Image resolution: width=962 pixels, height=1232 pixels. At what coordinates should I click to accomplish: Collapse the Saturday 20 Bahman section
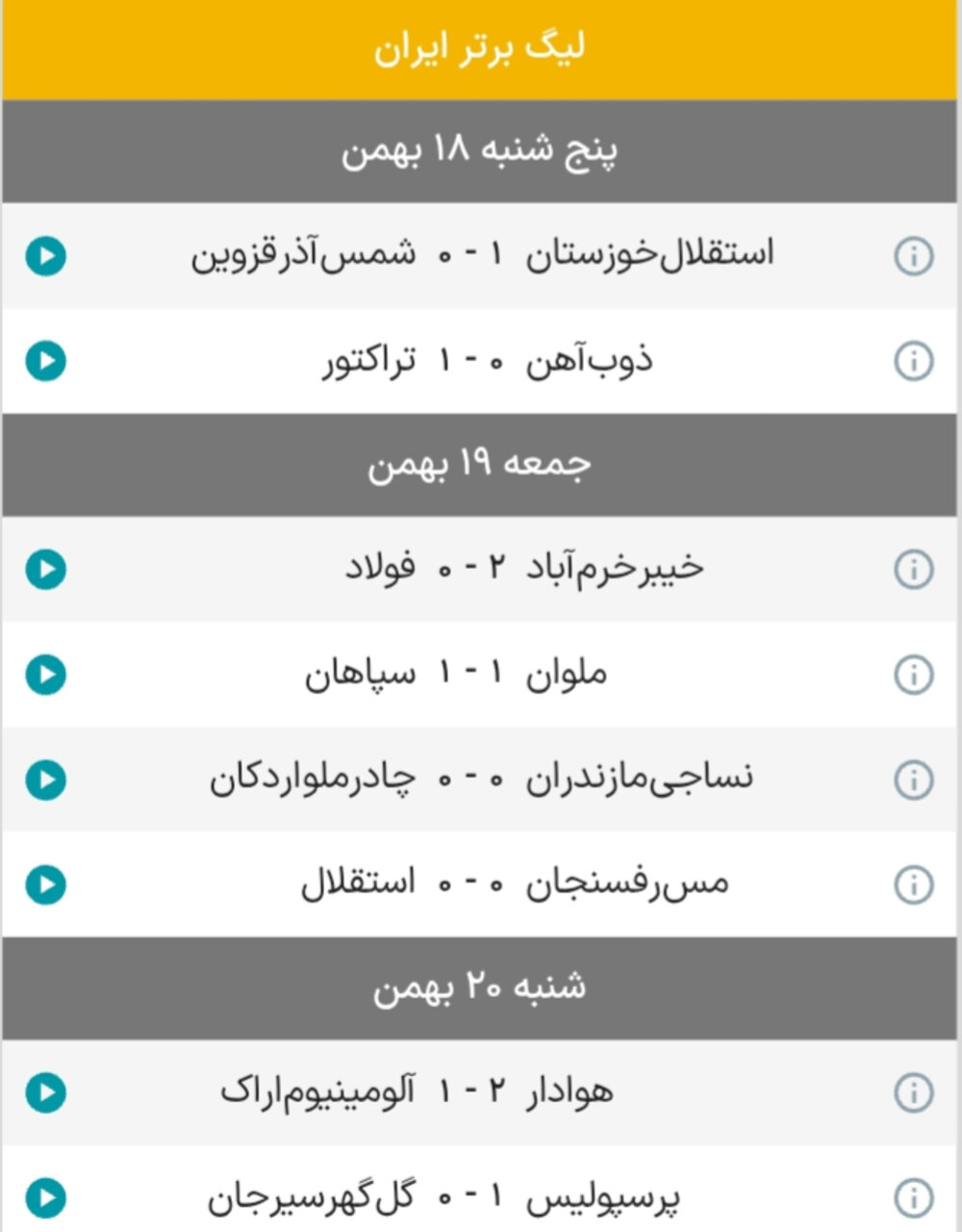[481, 987]
